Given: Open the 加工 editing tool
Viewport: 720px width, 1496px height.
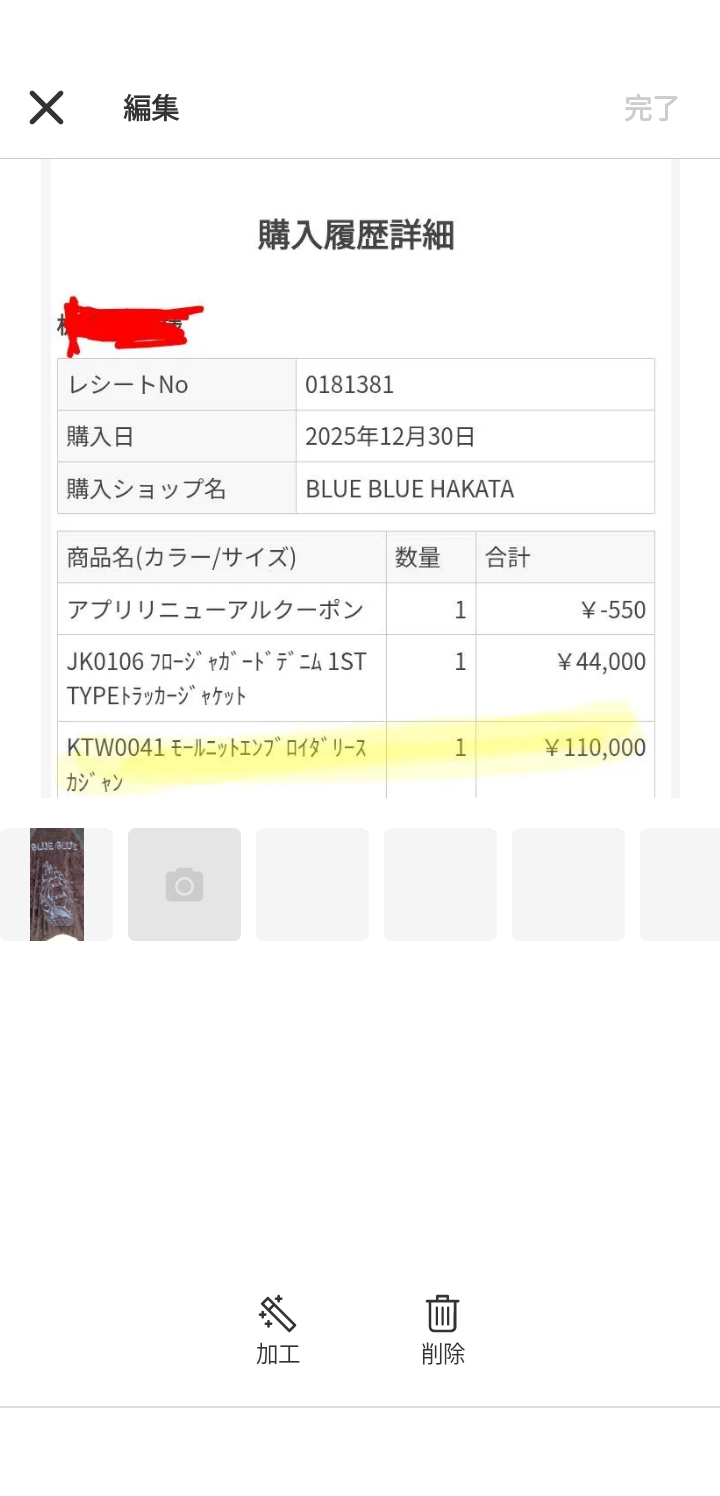Looking at the screenshot, I should [278, 1330].
